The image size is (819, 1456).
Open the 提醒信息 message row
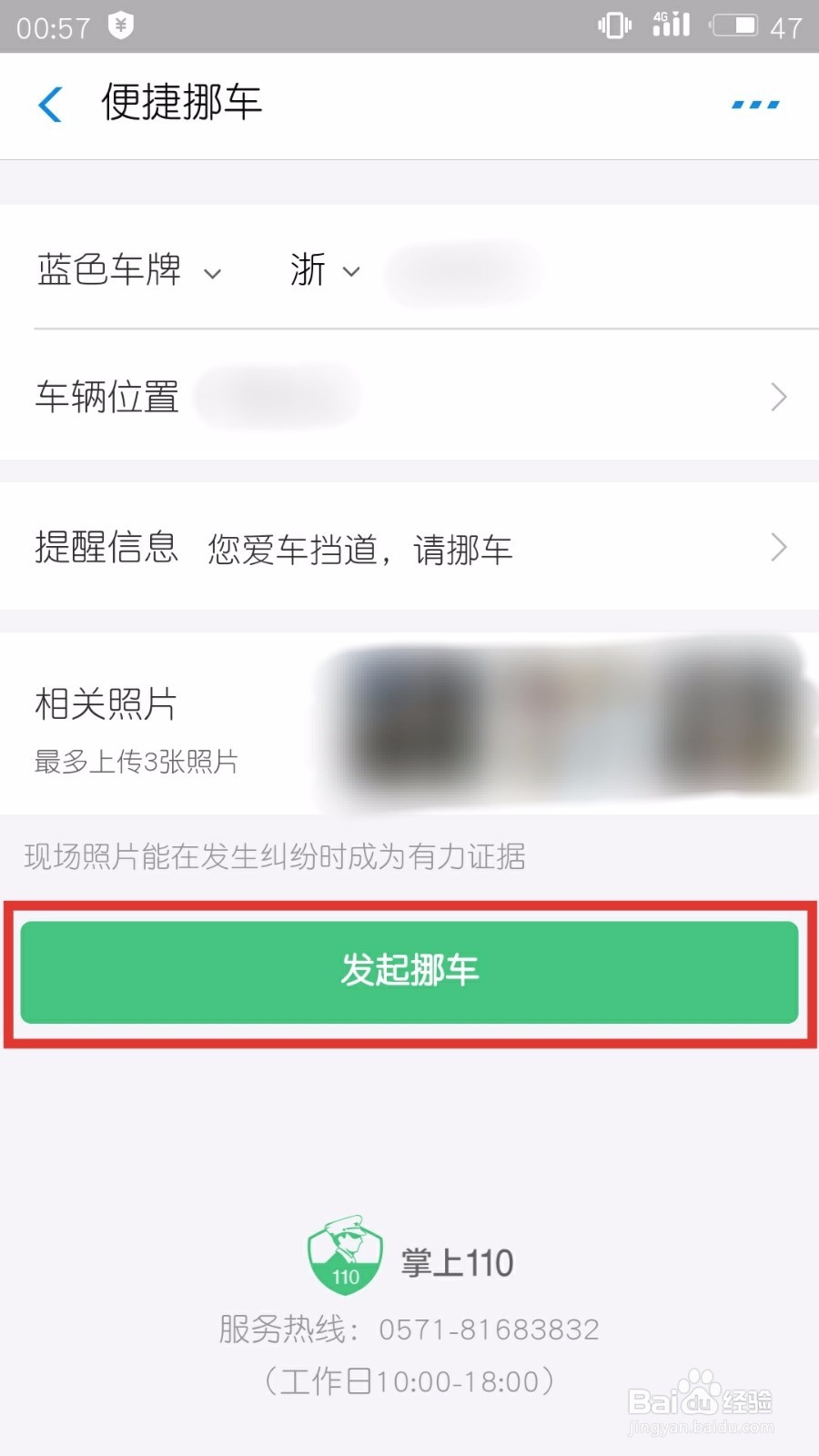(x=409, y=548)
